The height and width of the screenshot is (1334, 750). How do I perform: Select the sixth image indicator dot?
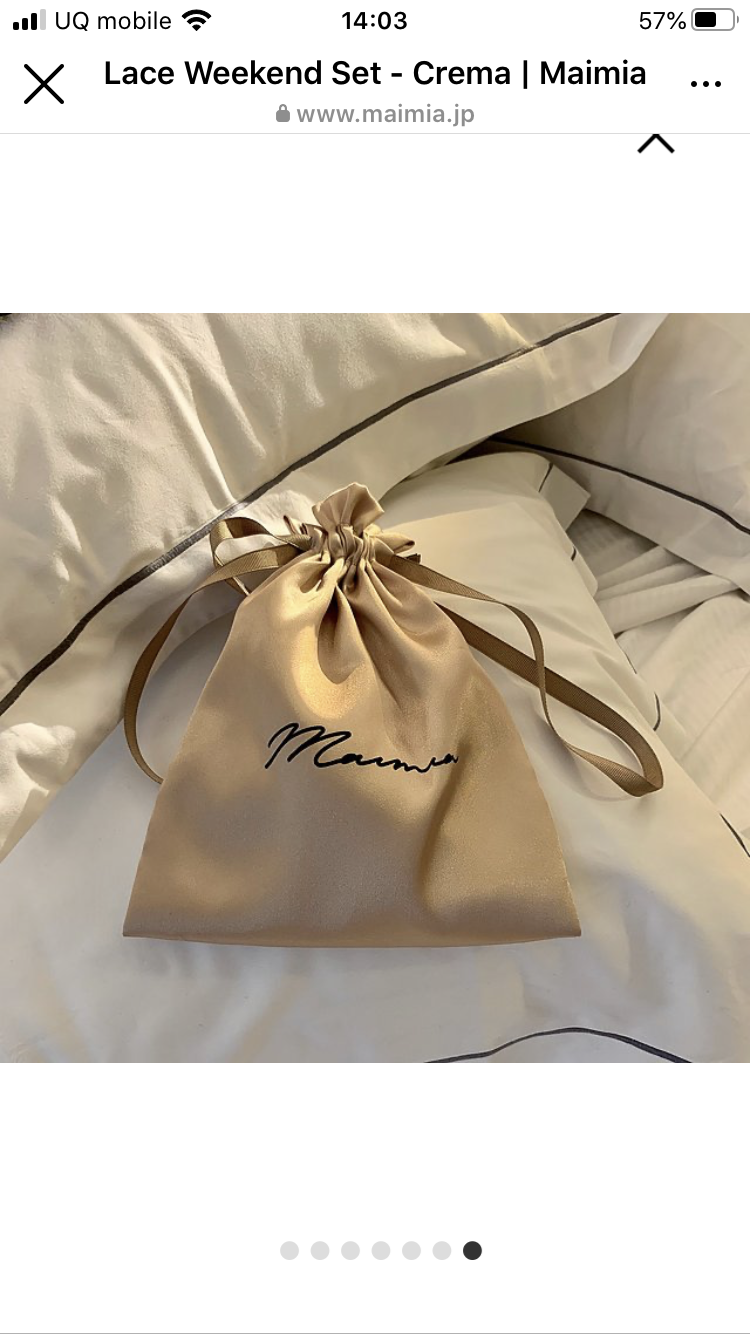[x=442, y=1250]
